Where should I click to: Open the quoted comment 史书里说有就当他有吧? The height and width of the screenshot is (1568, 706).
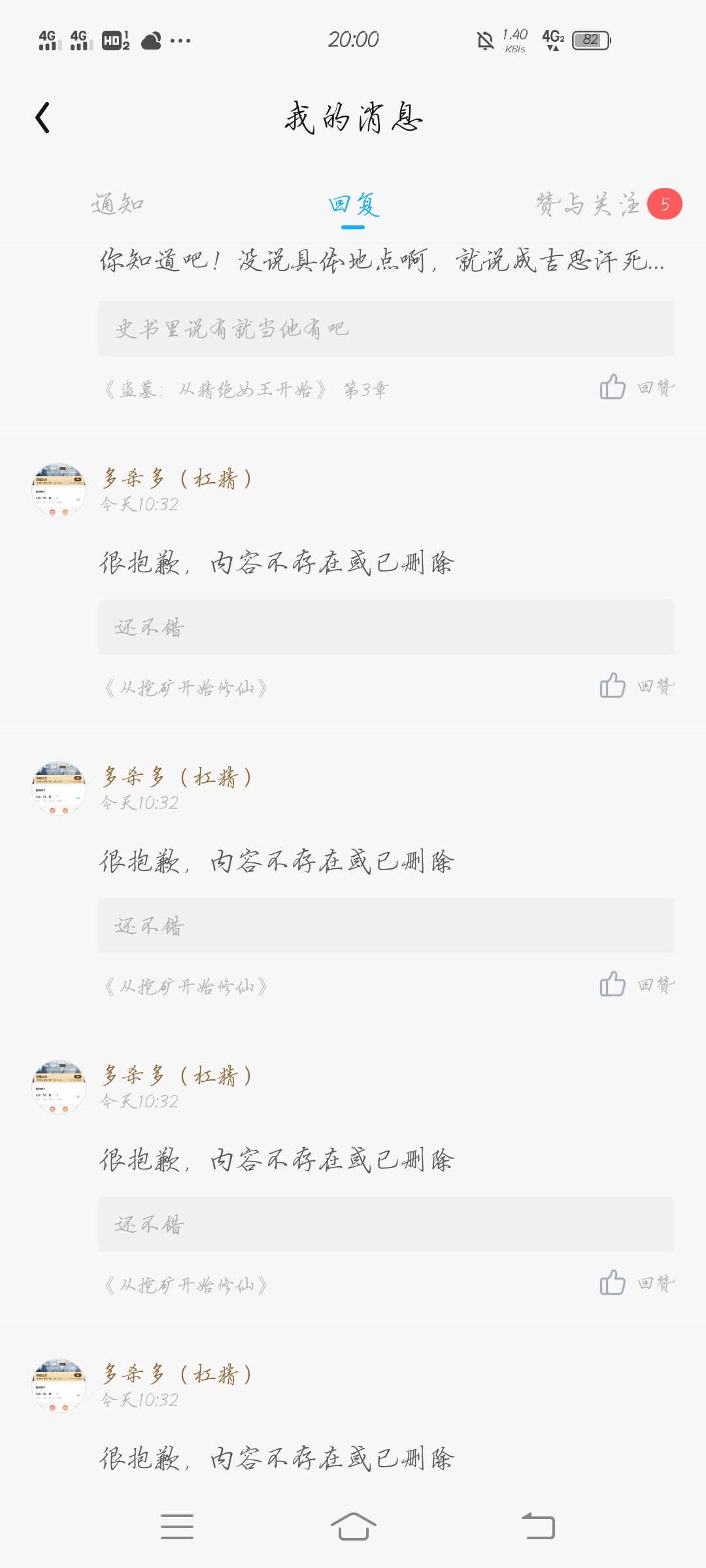point(386,329)
